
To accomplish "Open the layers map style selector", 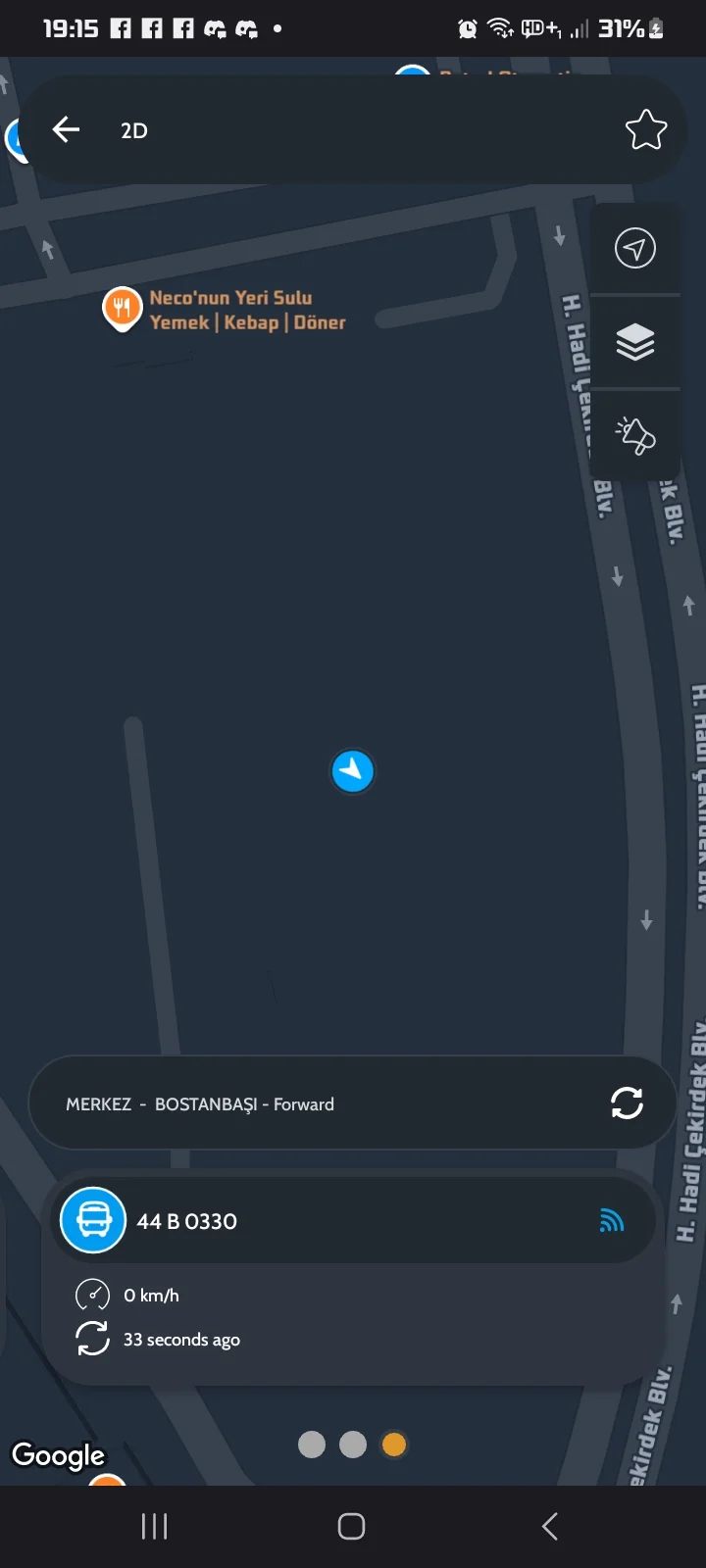I will coord(635,342).
